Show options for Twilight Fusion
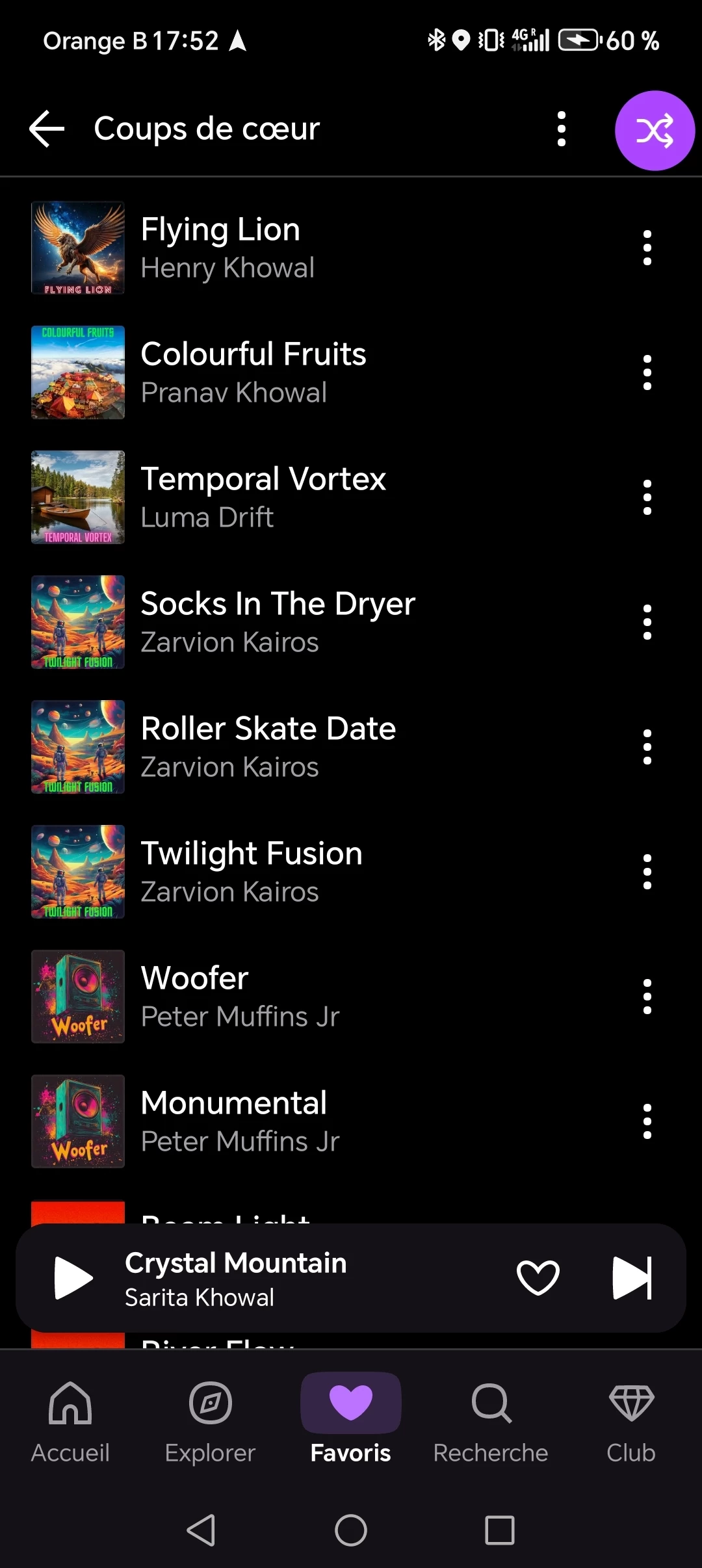Viewport: 702px width, 1568px height. [647, 872]
